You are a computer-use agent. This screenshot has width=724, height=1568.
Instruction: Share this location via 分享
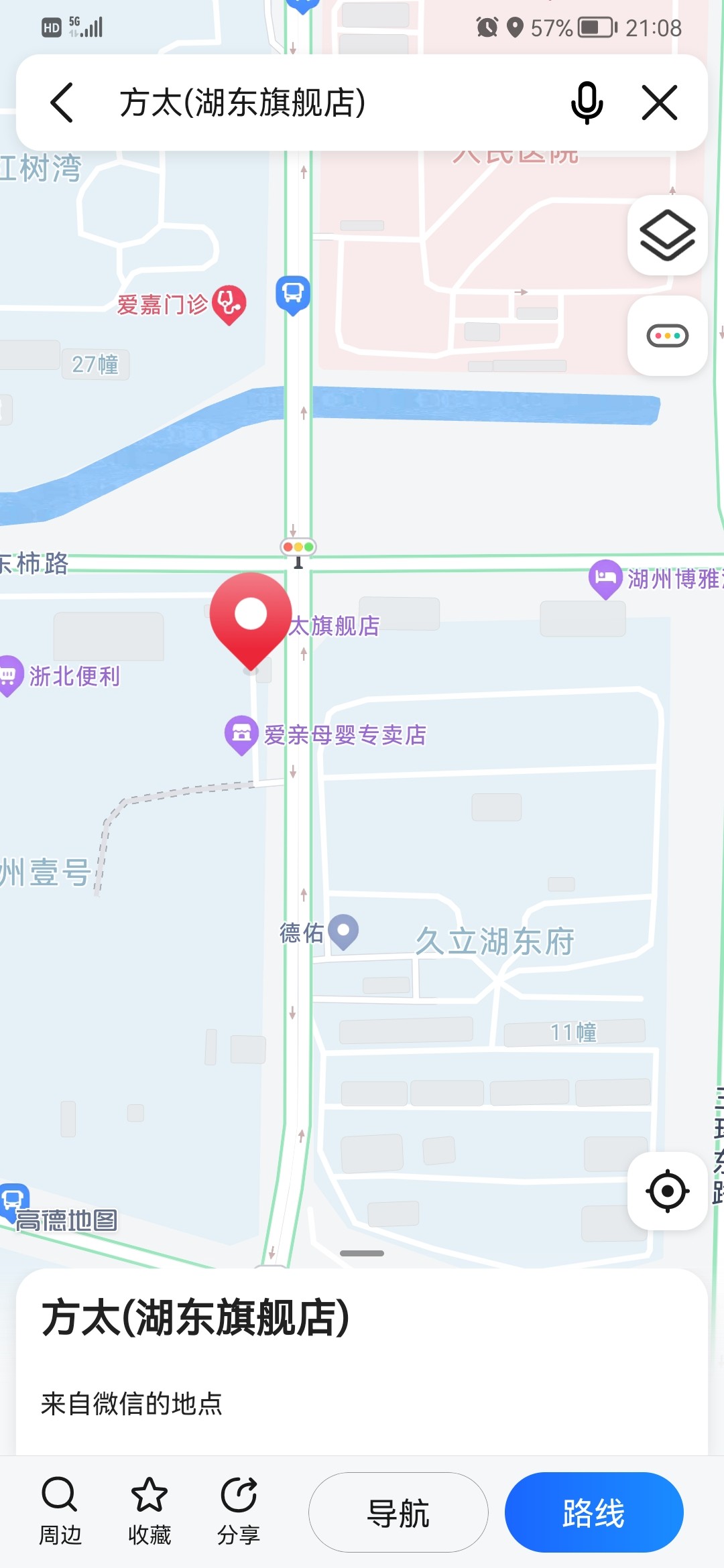[x=239, y=1512]
